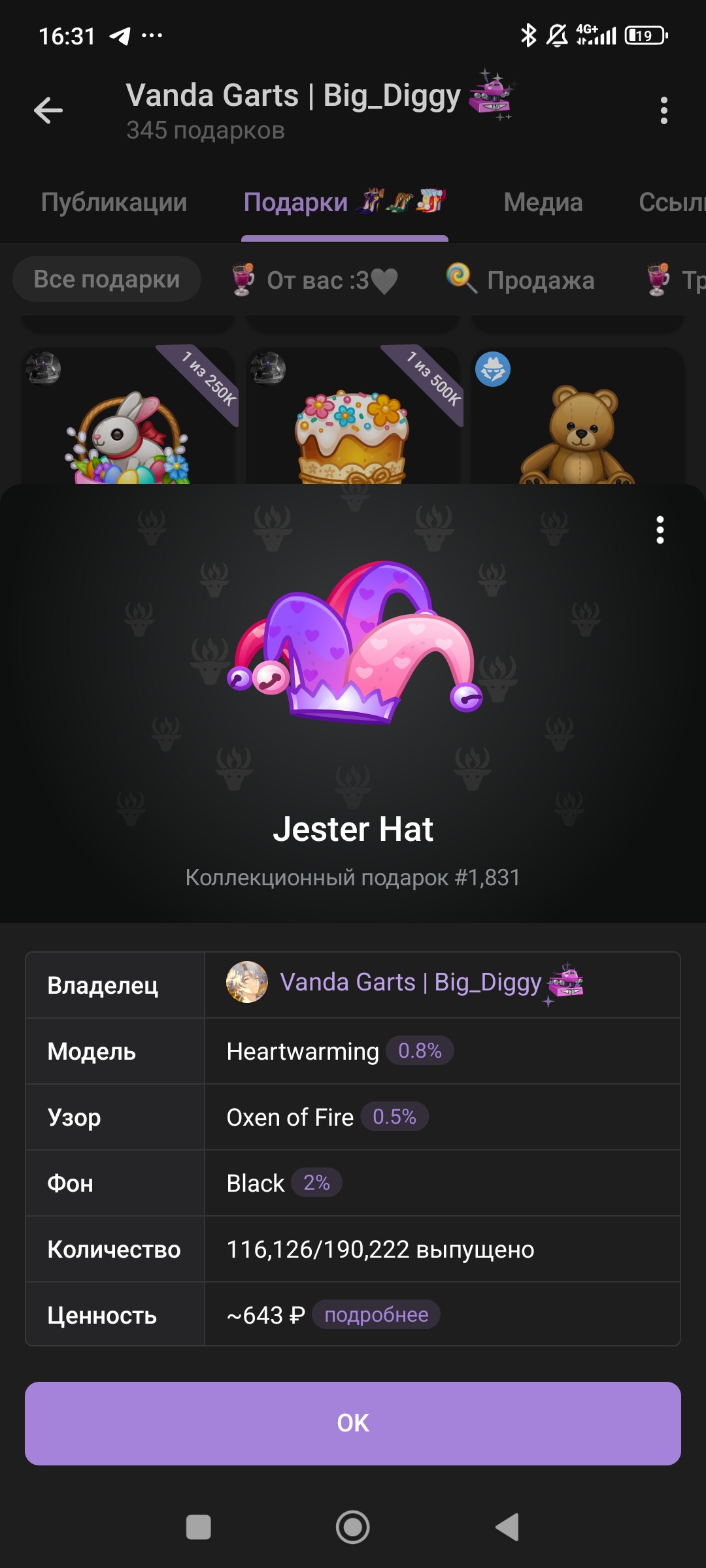706x1568 pixels.
Task: Go back with the top arrow
Action: pos(48,110)
